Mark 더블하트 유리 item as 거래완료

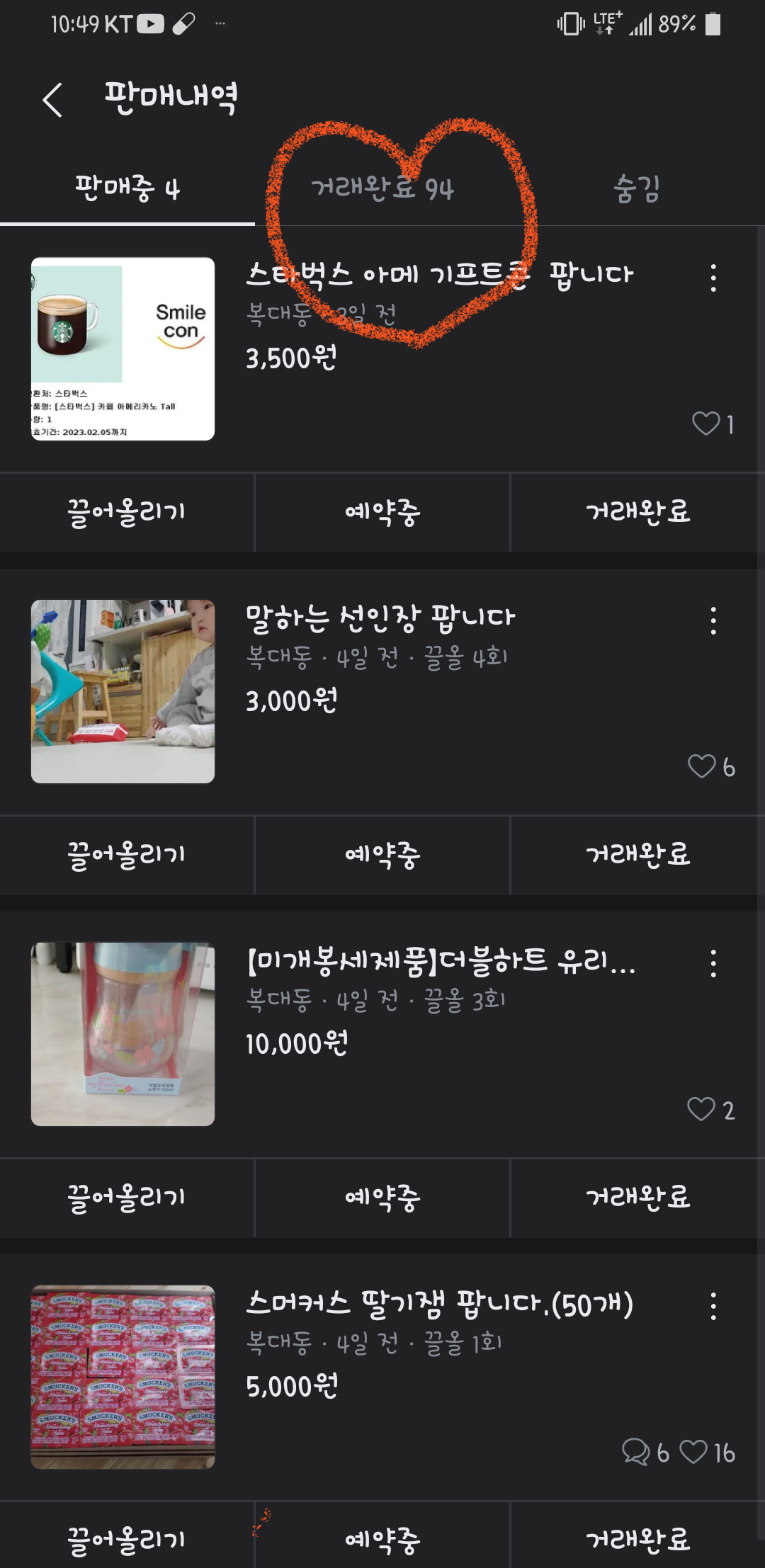[x=637, y=1198]
